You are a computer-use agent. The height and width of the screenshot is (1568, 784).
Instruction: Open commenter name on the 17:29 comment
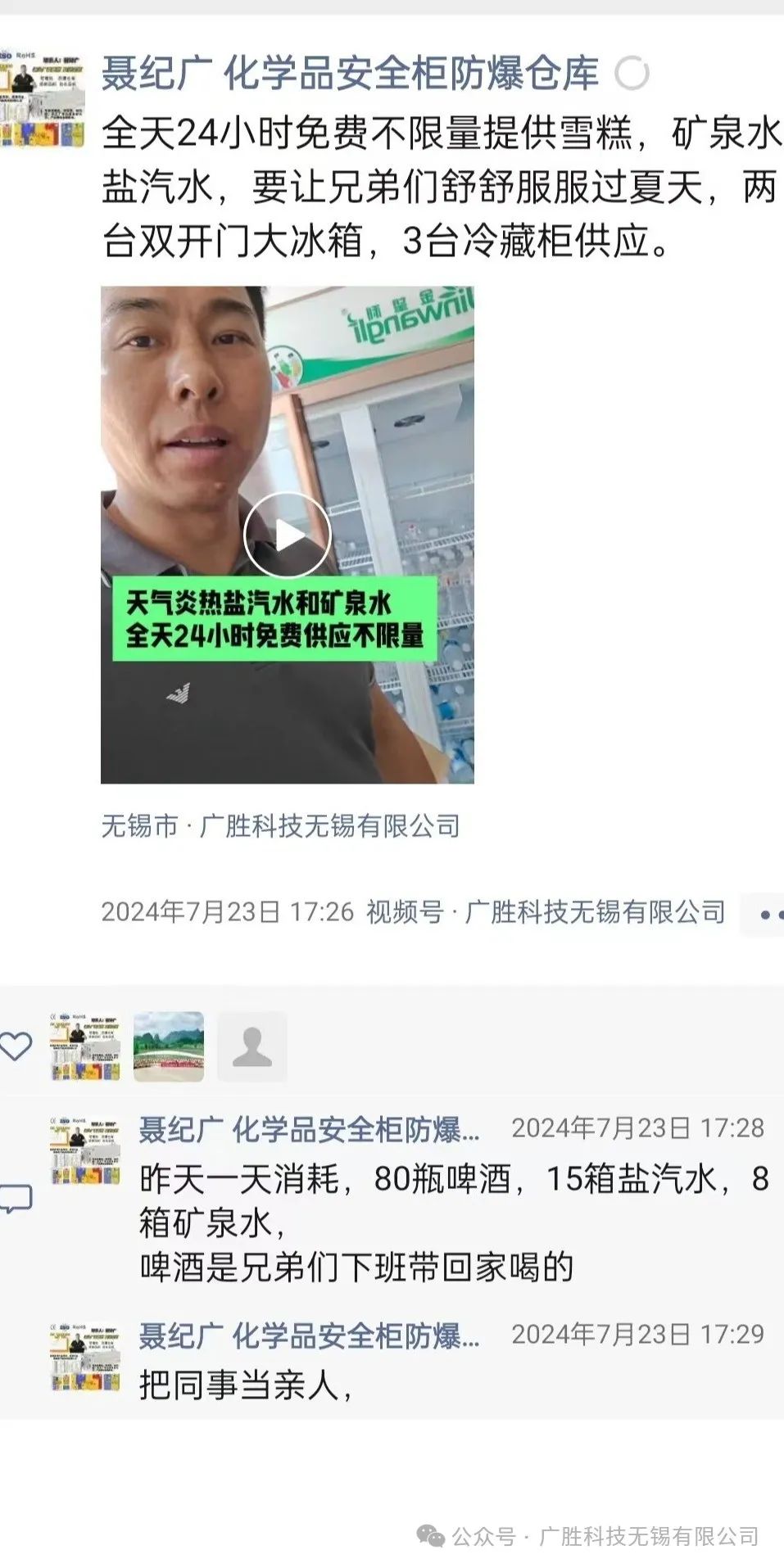(310, 1335)
